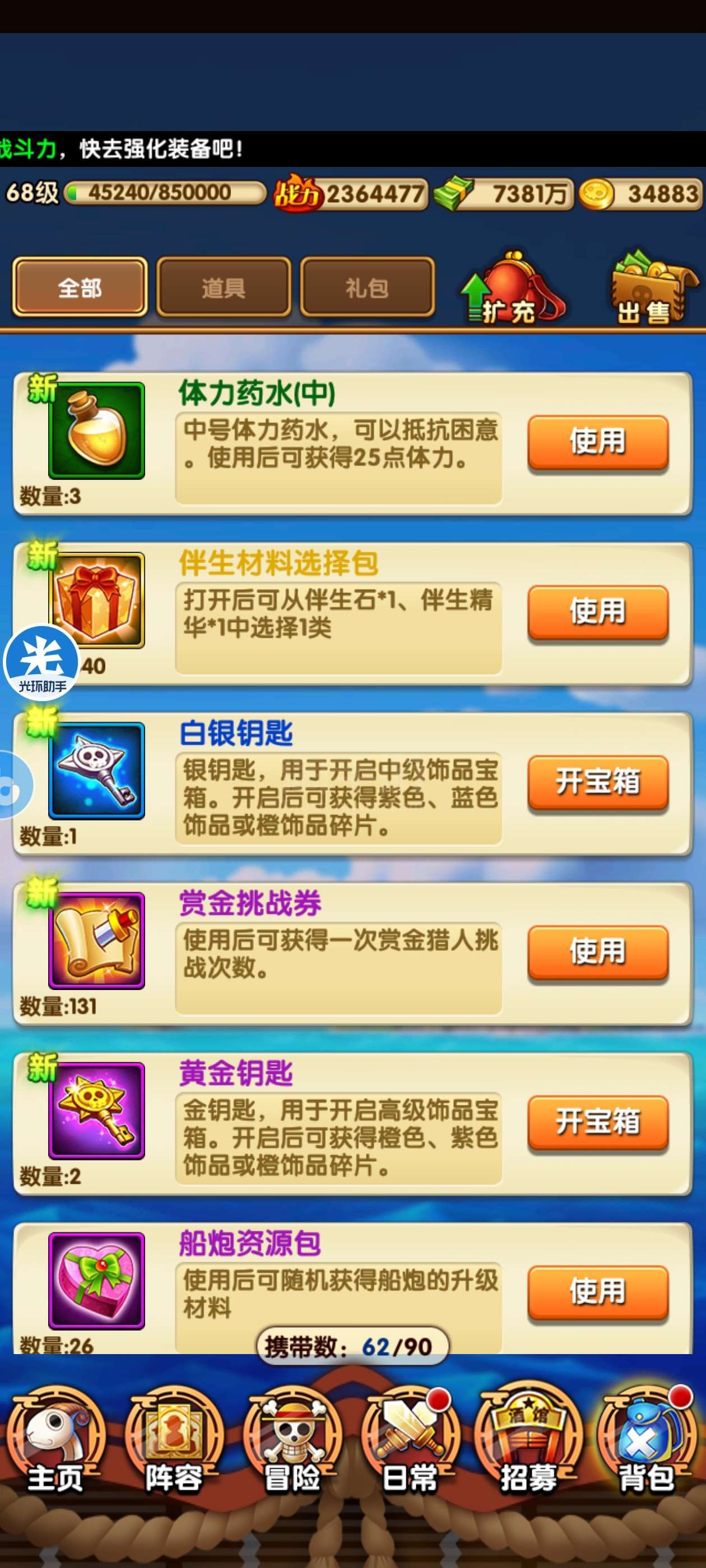Screen dimensions: 706x1568
Task: Use the 赏金挑战券 item
Action: [x=597, y=951]
